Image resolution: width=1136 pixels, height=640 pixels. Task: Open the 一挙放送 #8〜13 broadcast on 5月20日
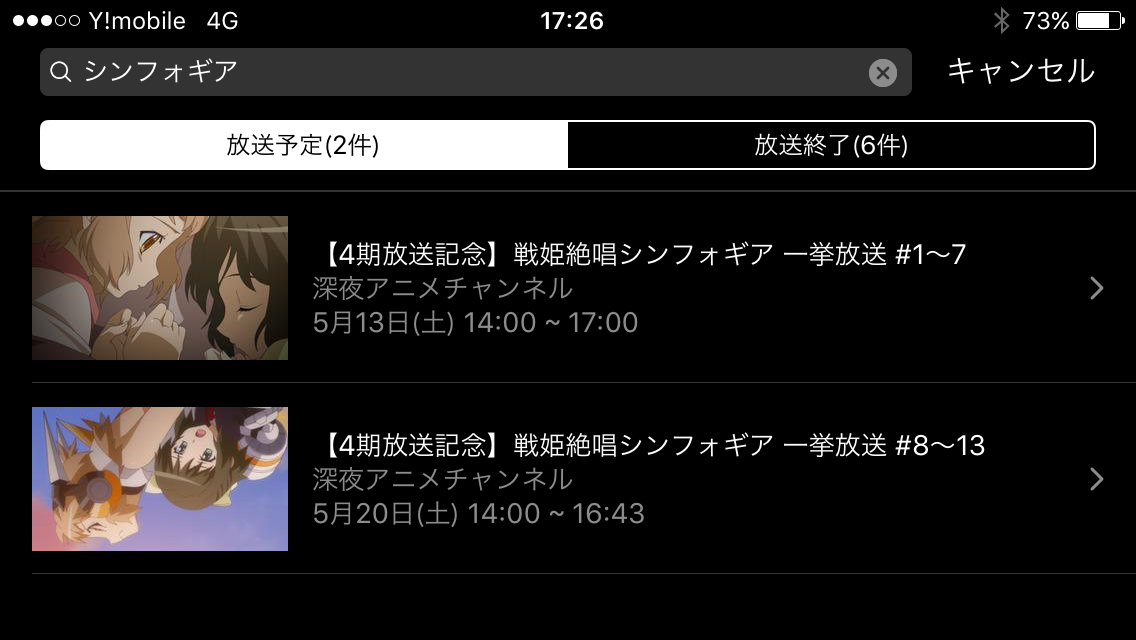pos(640,479)
